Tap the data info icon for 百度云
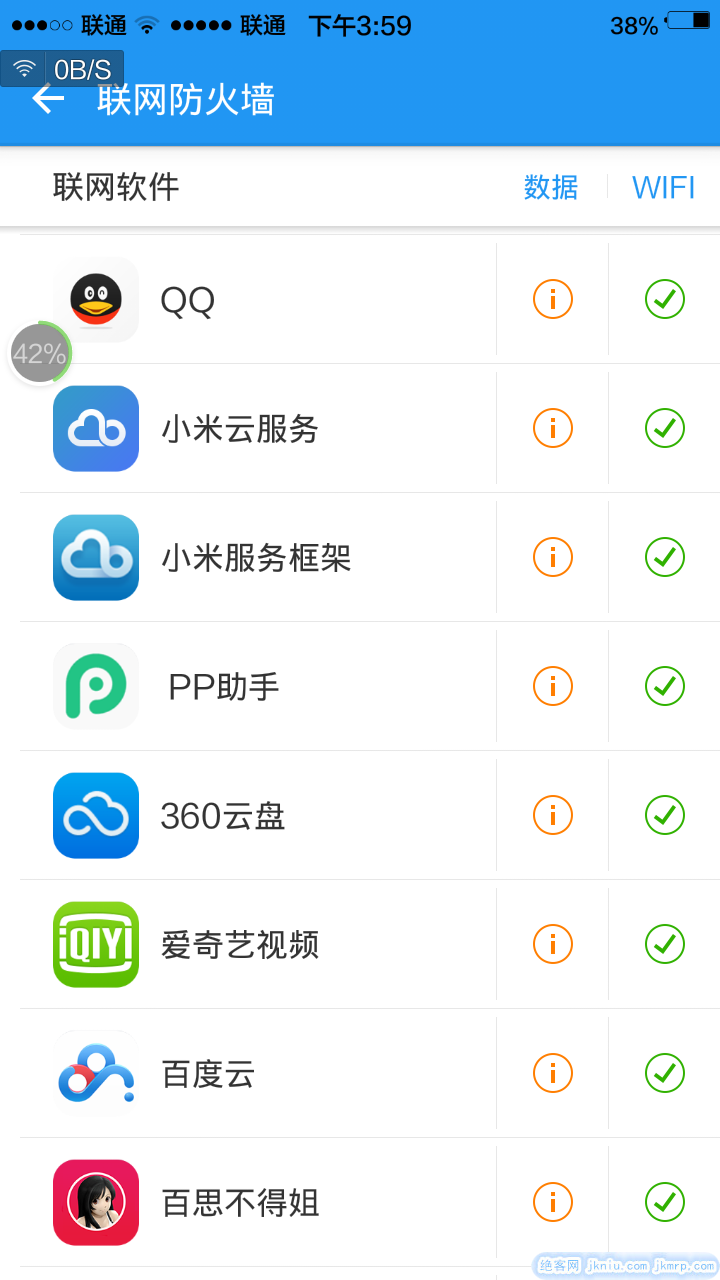The width and height of the screenshot is (720, 1280). [553, 1073]
